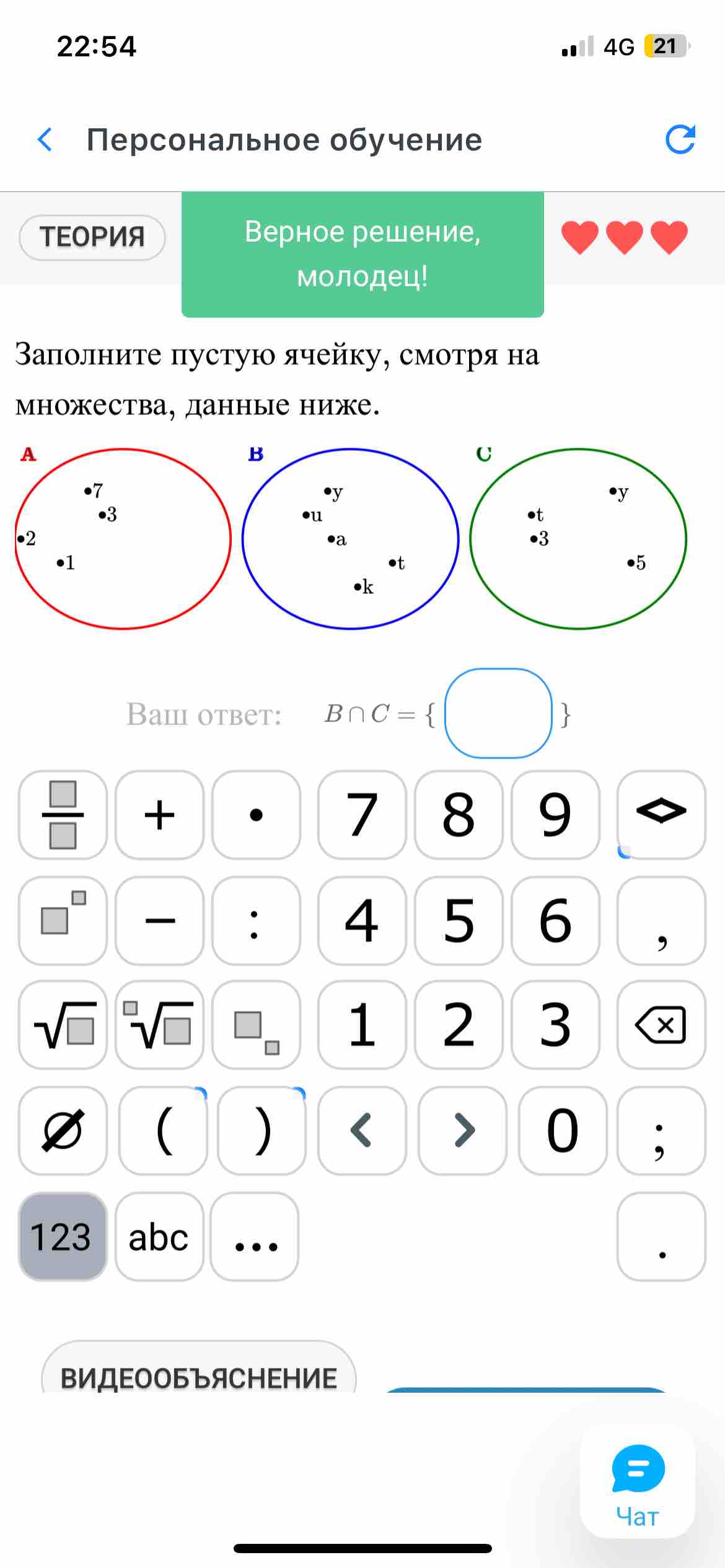Image resolution: width=725 pixels, height=1568 pixels.
Task: Insert the subscript template key
Action: (x=256, y=1025)
